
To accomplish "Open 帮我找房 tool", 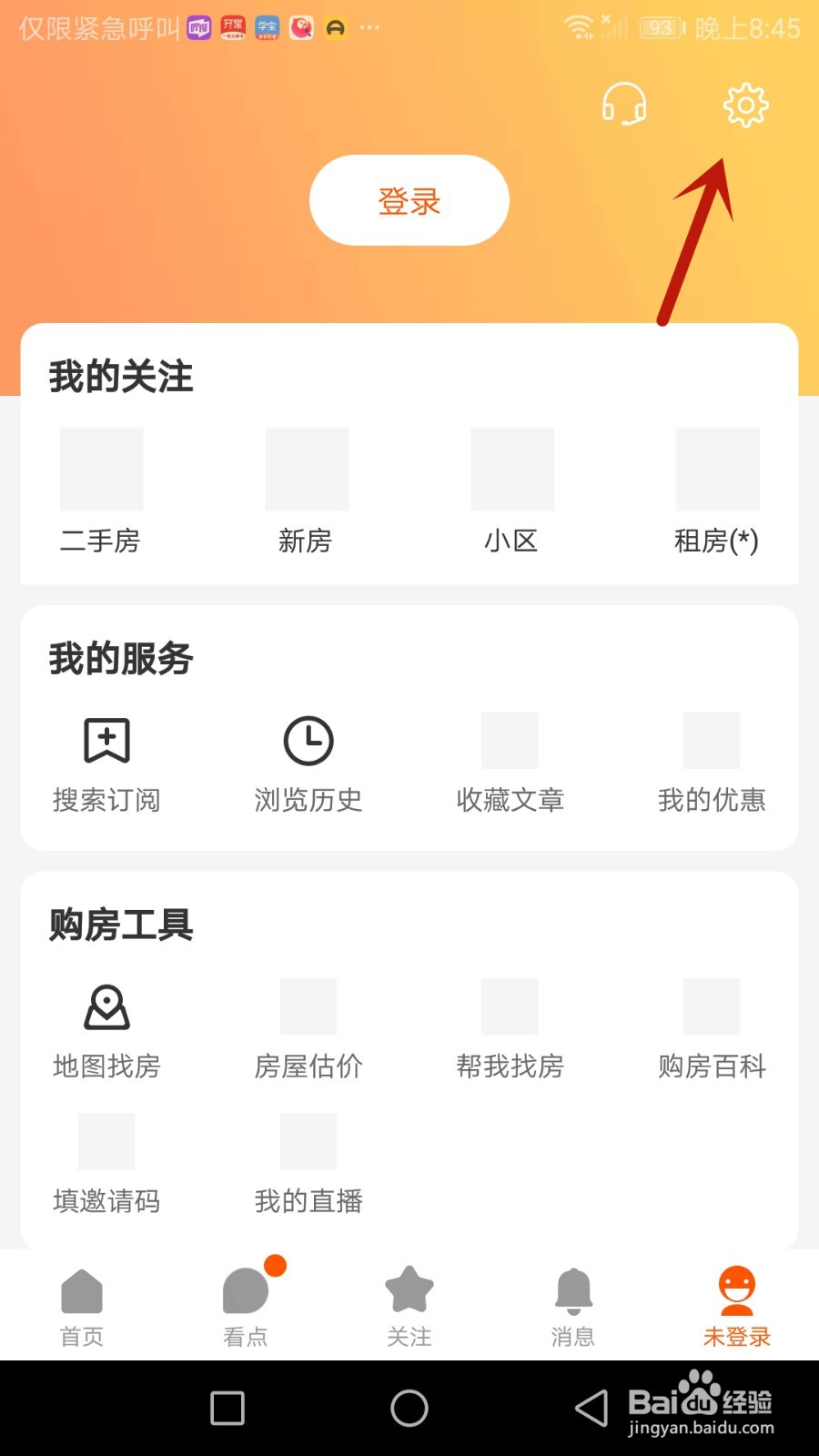I will point(511,1031).
